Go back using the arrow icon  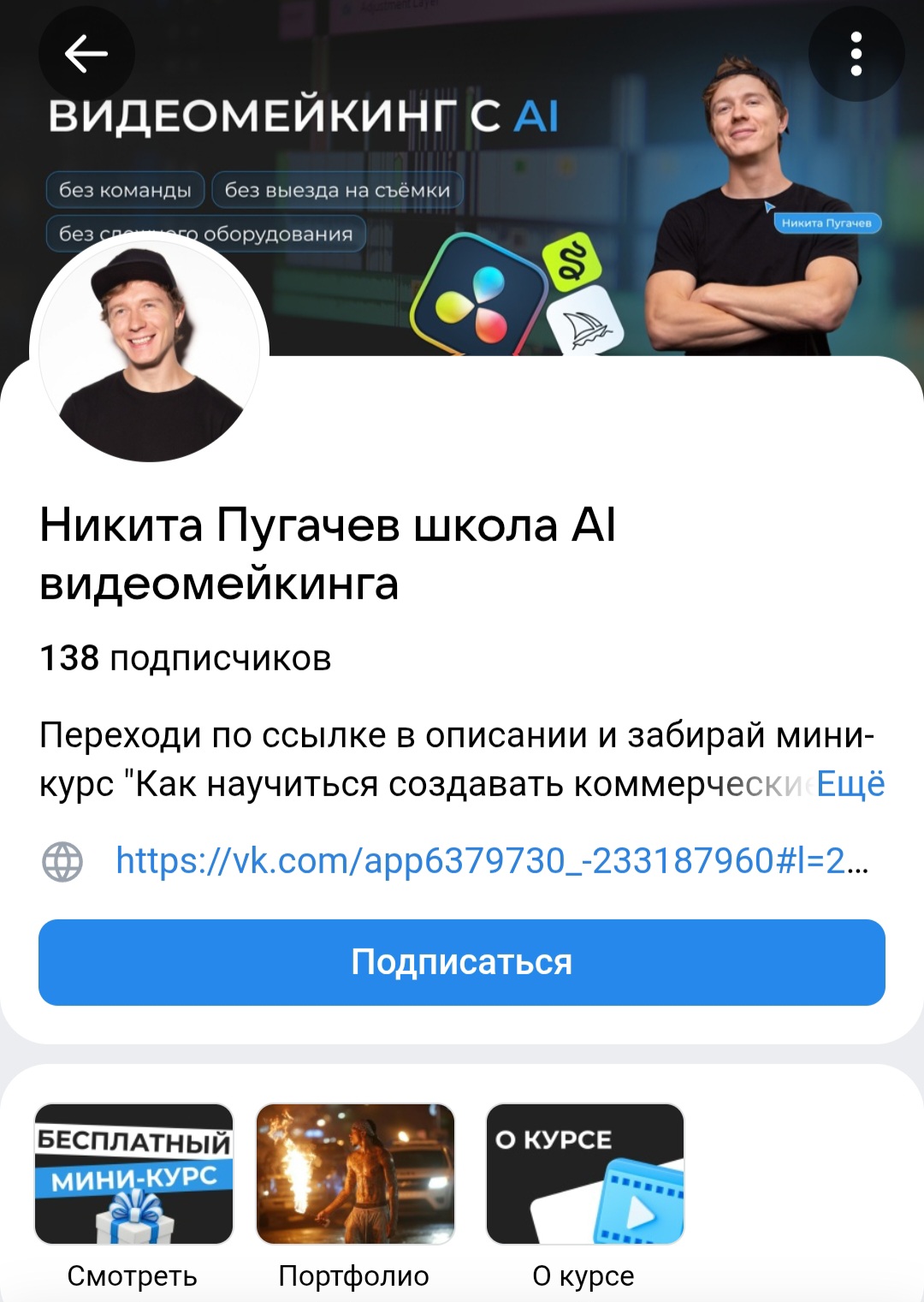[86, 55]
